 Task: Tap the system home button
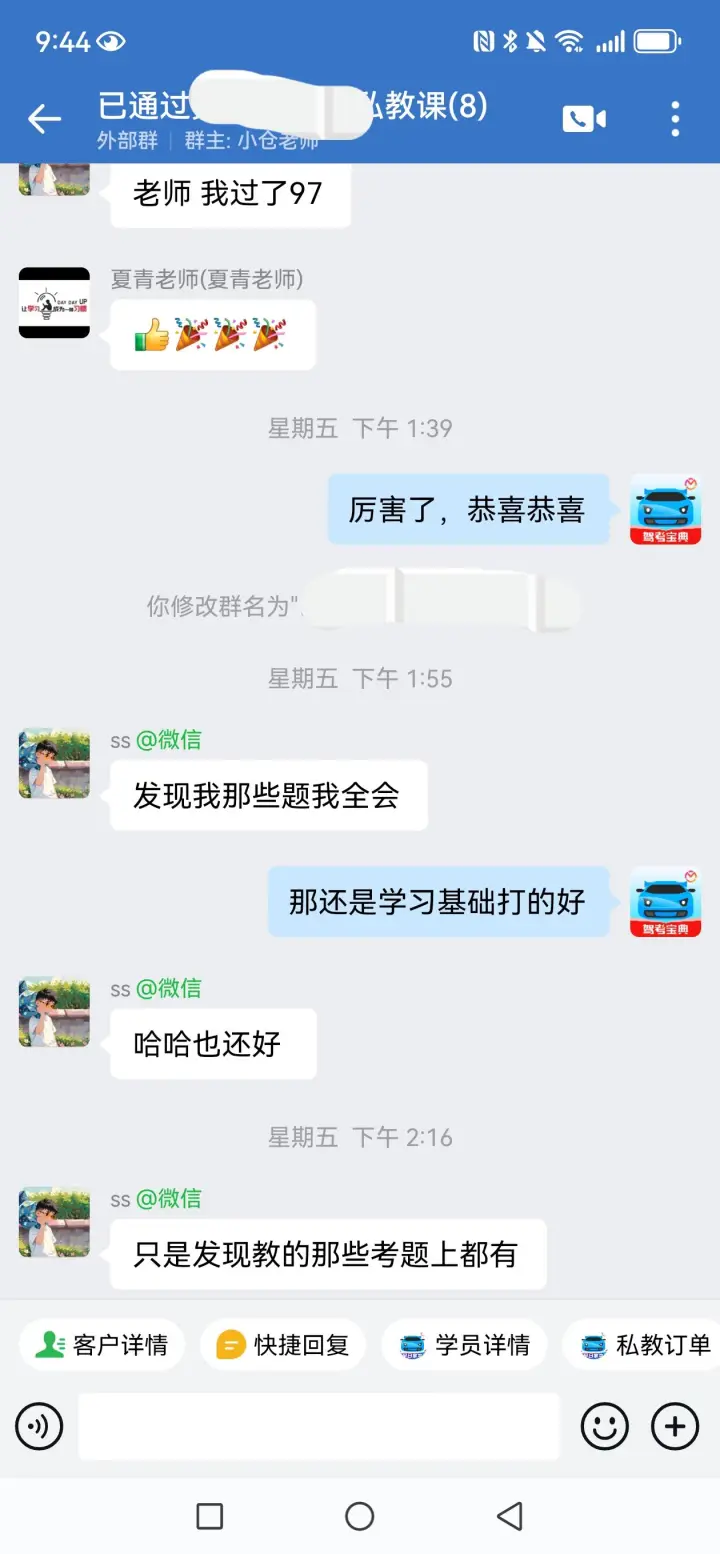[360, 1516]
